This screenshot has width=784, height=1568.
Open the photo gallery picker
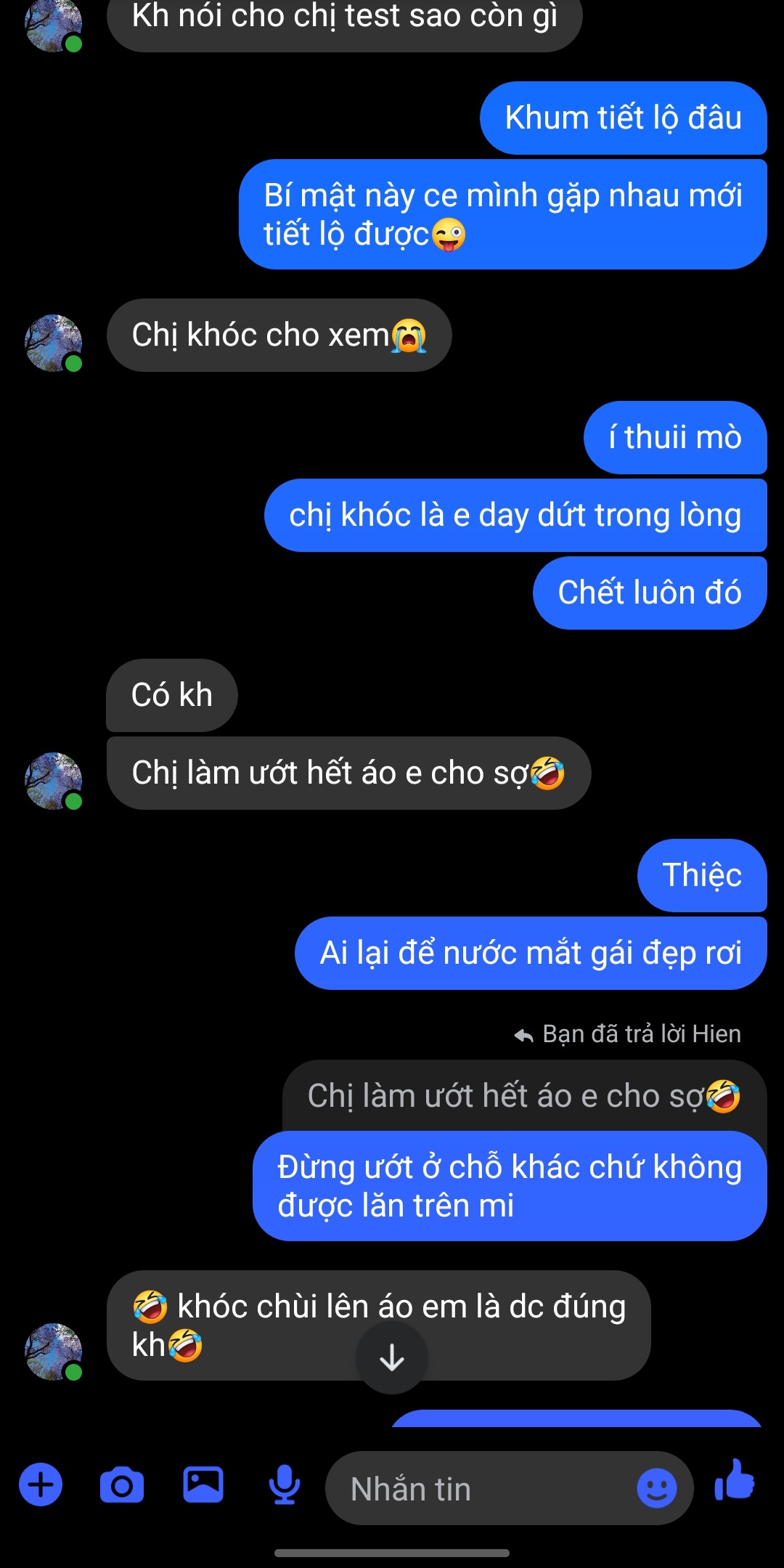pos(203,1484)
